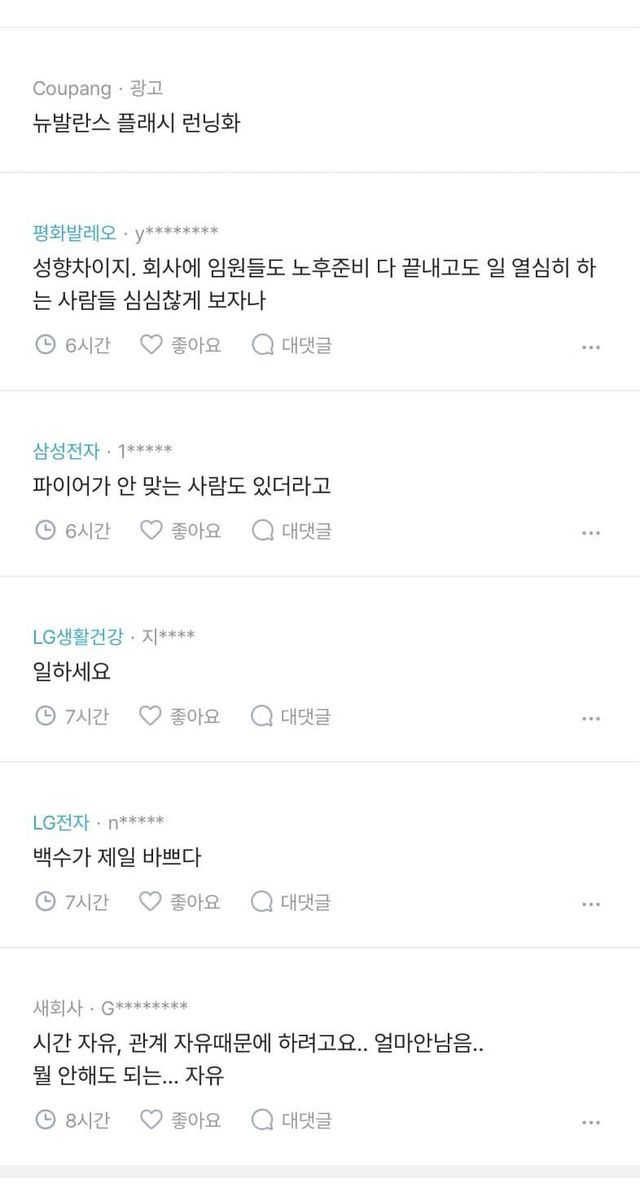Like the 평화발레오 comment
The height and width of the screenshot is (1203, 640).
(180, 345)
